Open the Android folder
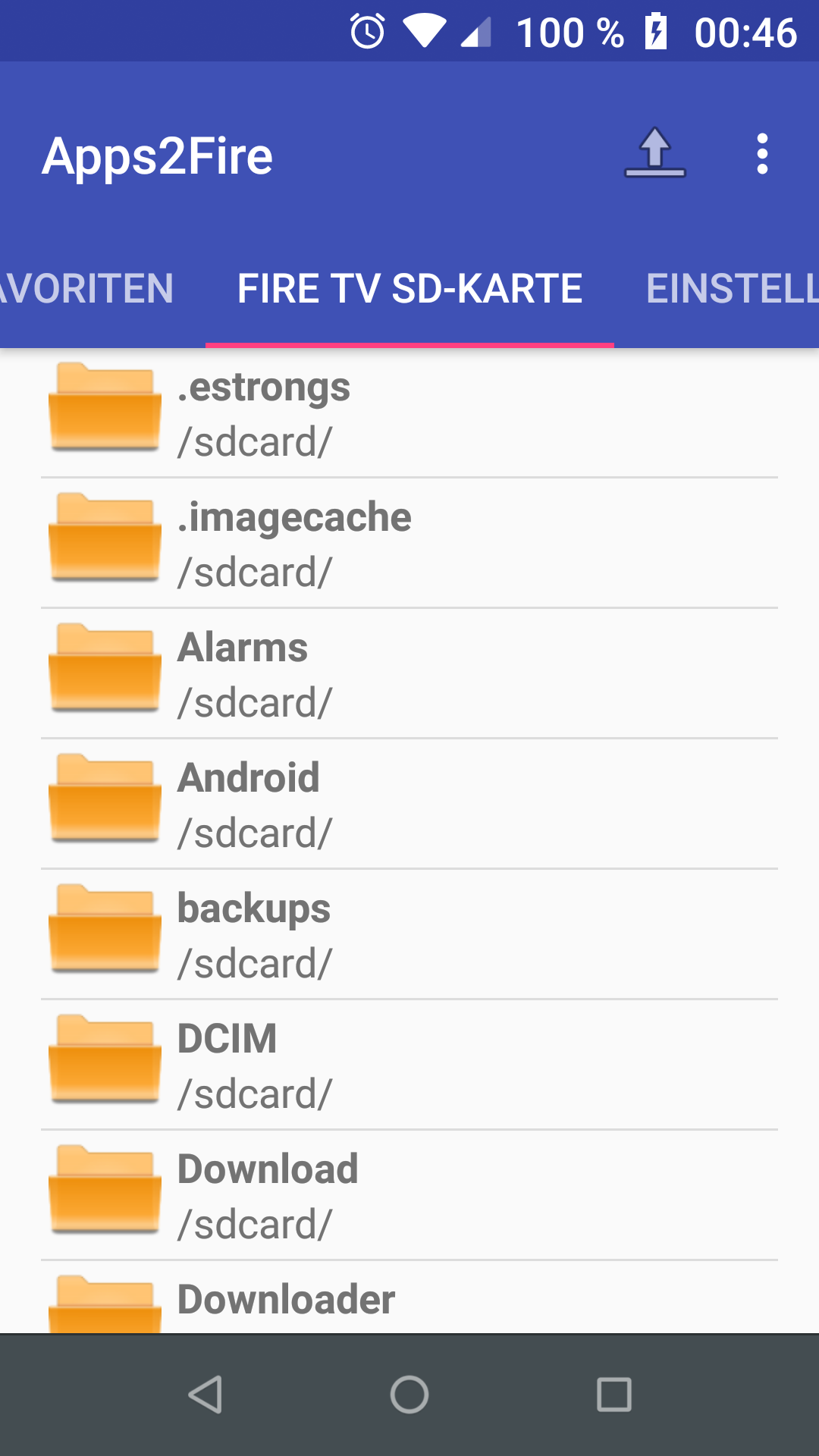Image resolution: width=819 pixels, height=1456 pixels. click(x=409, y=804)
